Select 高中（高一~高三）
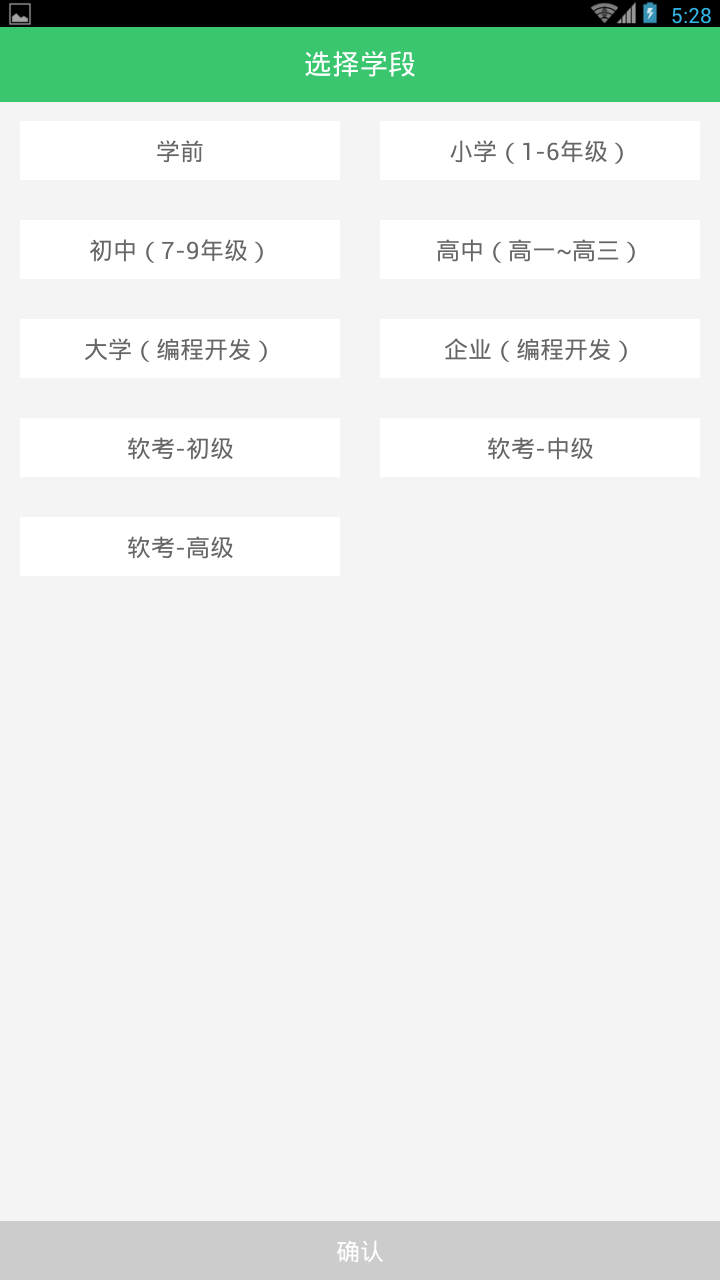The height and width of the screenshot is (1280, 720). (540, 250)
